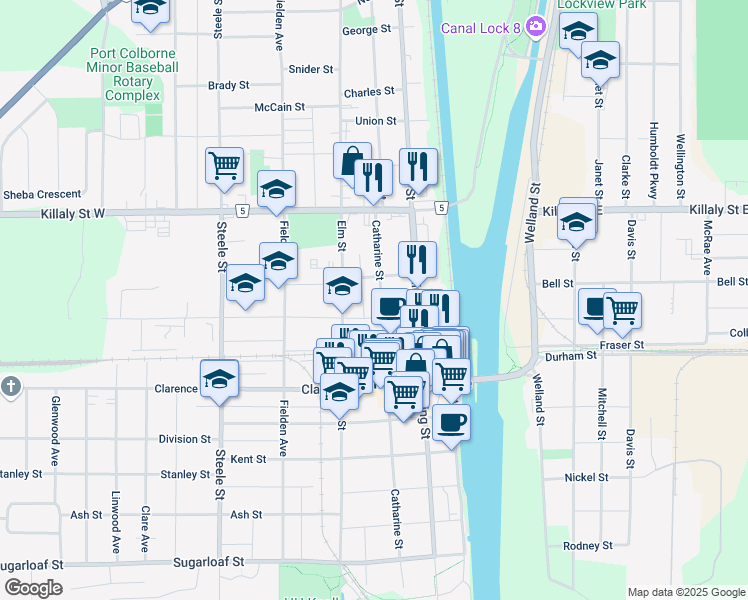Select the school marker on Clarence St at Steele St
This screenshot has width=748, height=600.
[x=219, y=381]
